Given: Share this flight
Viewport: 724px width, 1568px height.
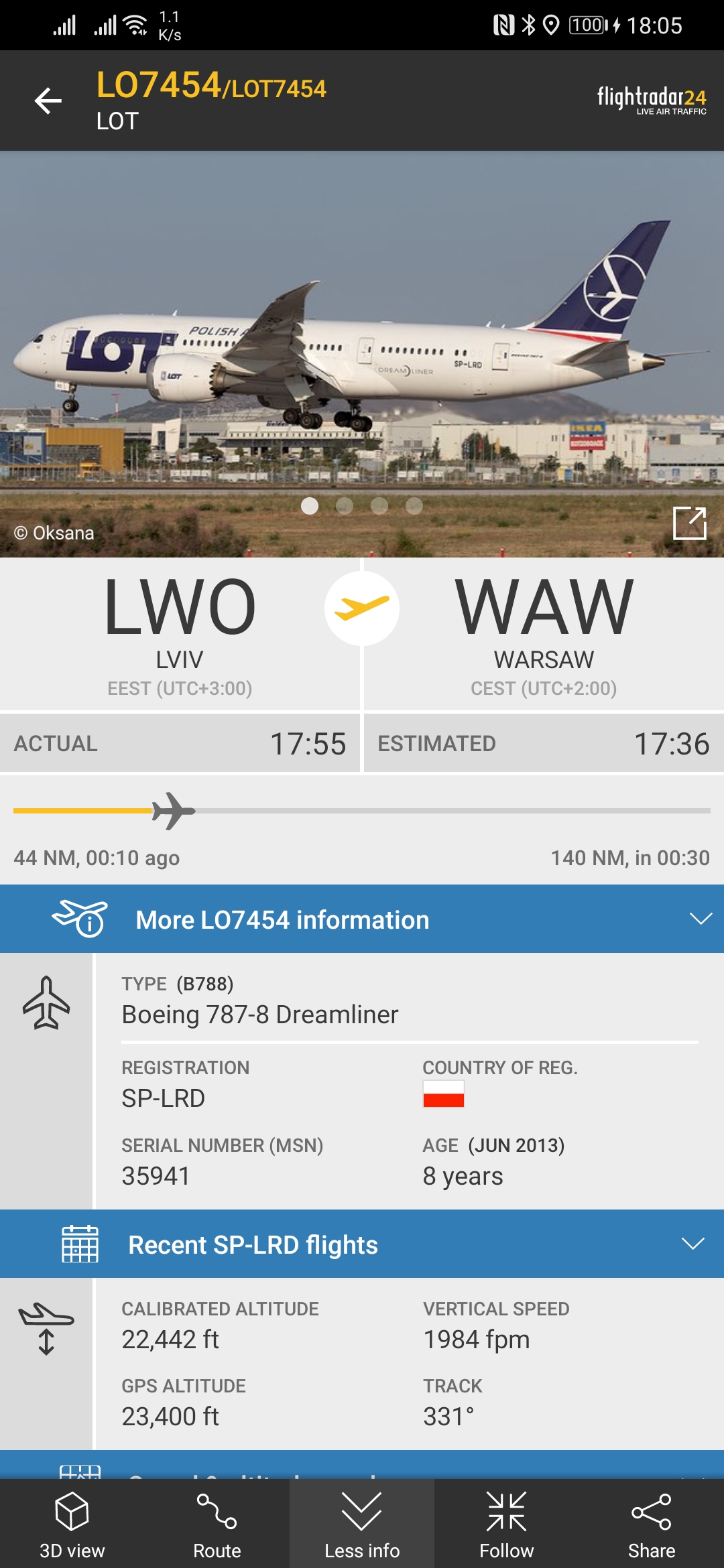Looking at the screenshot, I should click(x=652, y=1524).
